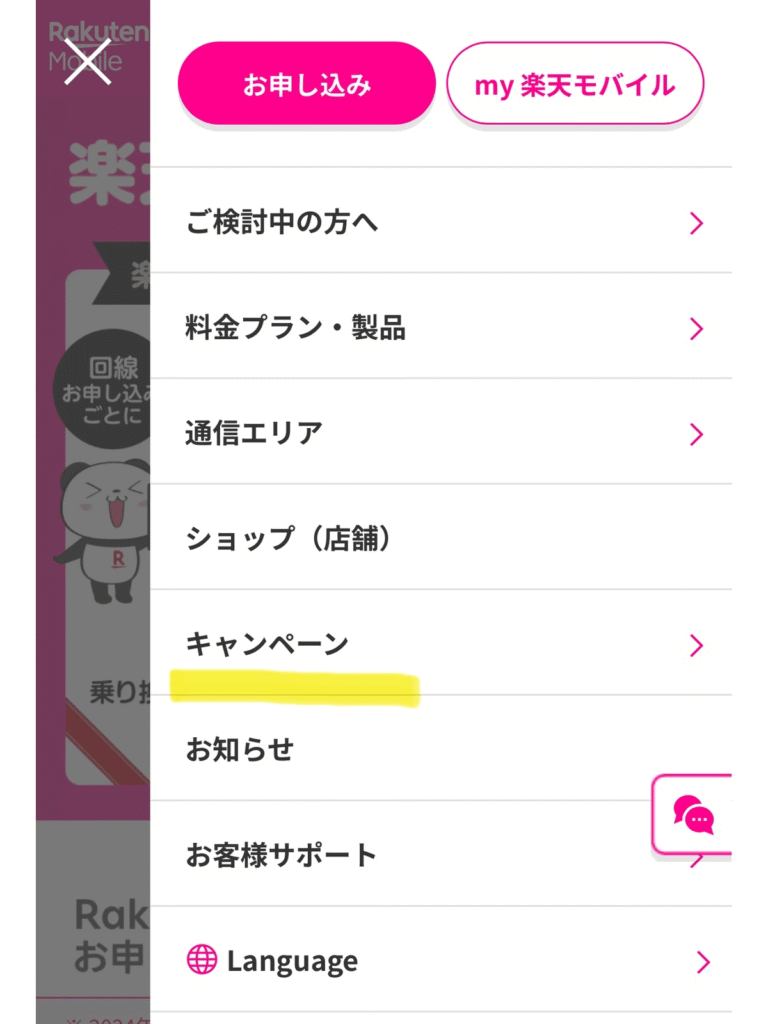The width and height of the screenshot is (768, 1024).
Task: Tap the お申し込み apply button
Action: click(306, 85)
